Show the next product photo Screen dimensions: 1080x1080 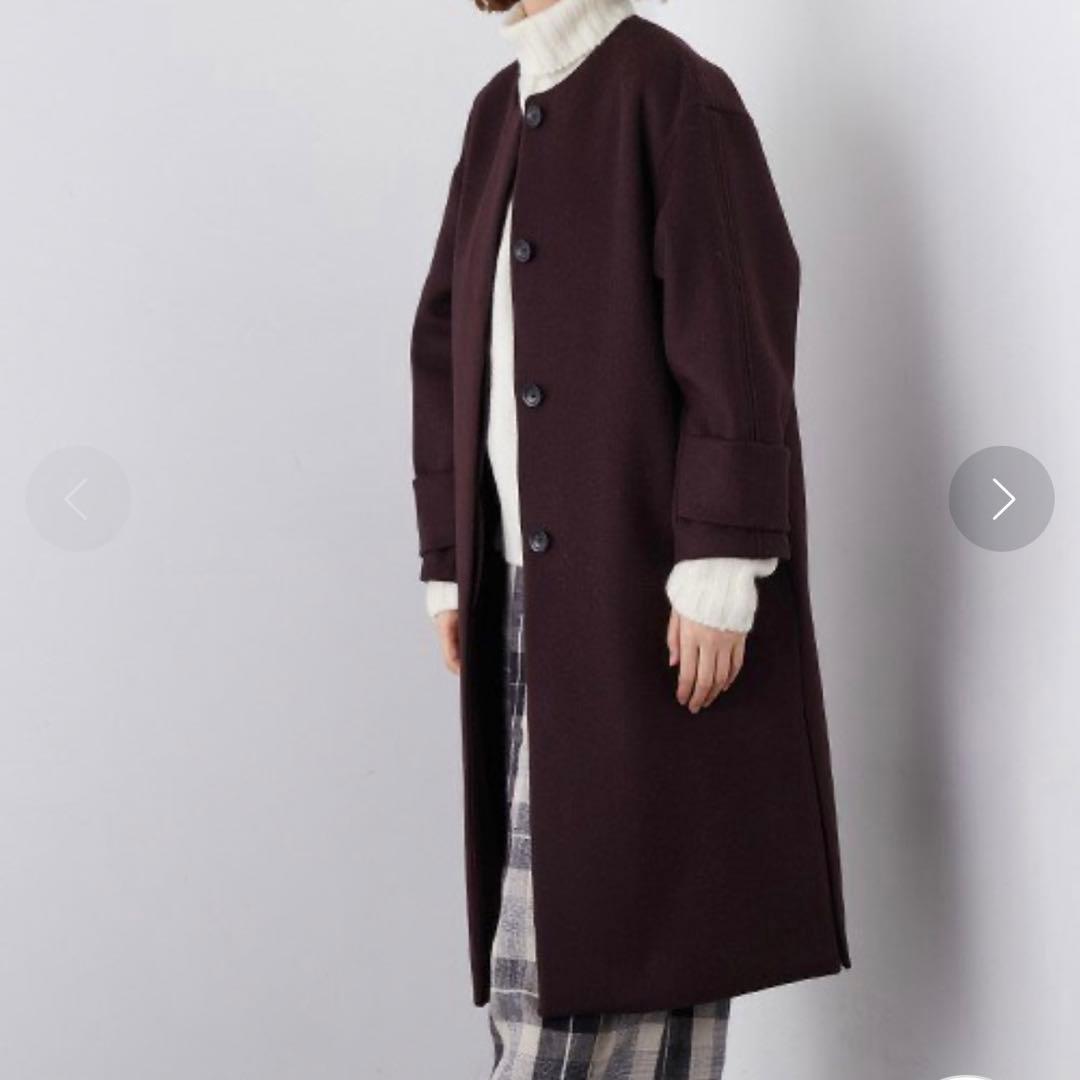point(1001,498)
